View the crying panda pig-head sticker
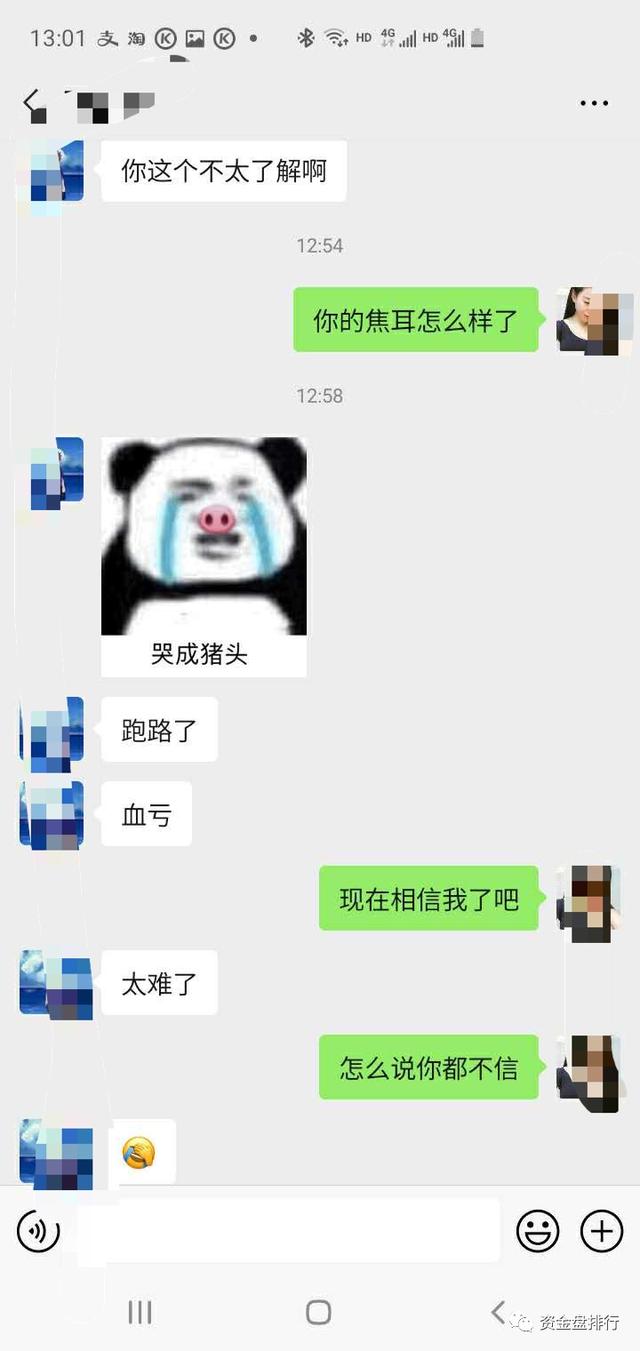The width and height of the screenshot is (640, 1351). click(204, 556)
